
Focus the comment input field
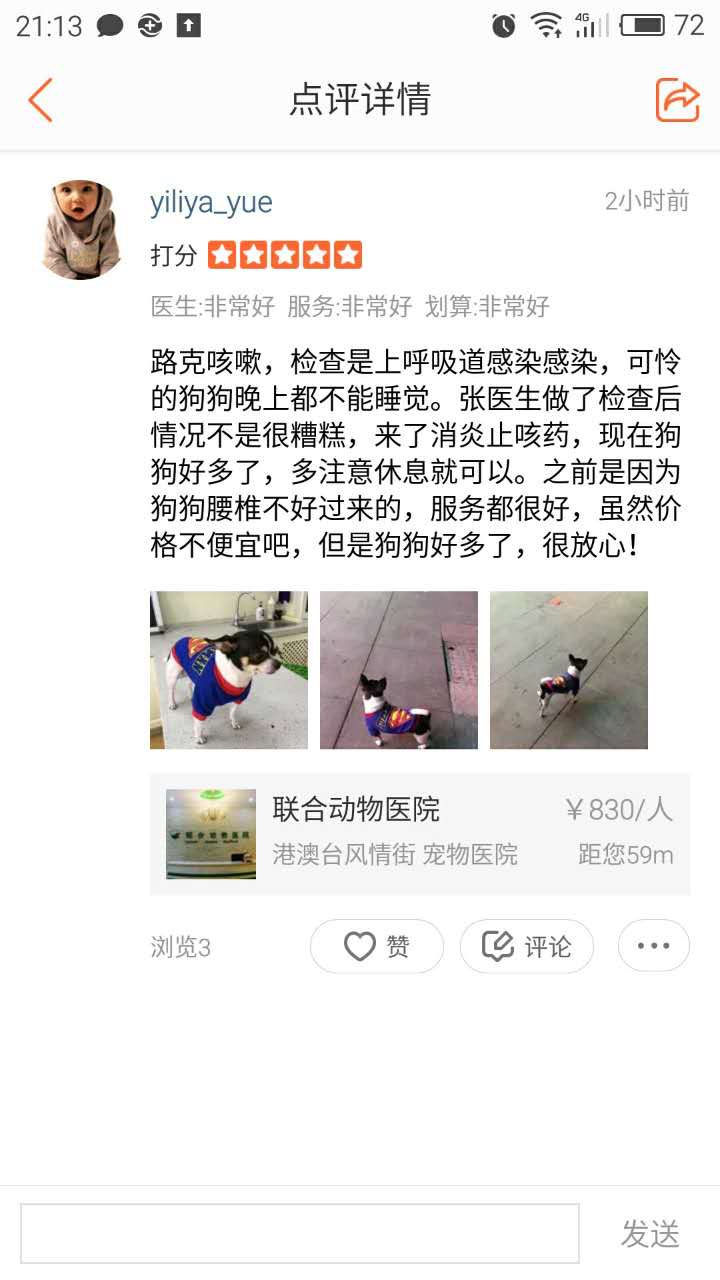point(300,1233)
